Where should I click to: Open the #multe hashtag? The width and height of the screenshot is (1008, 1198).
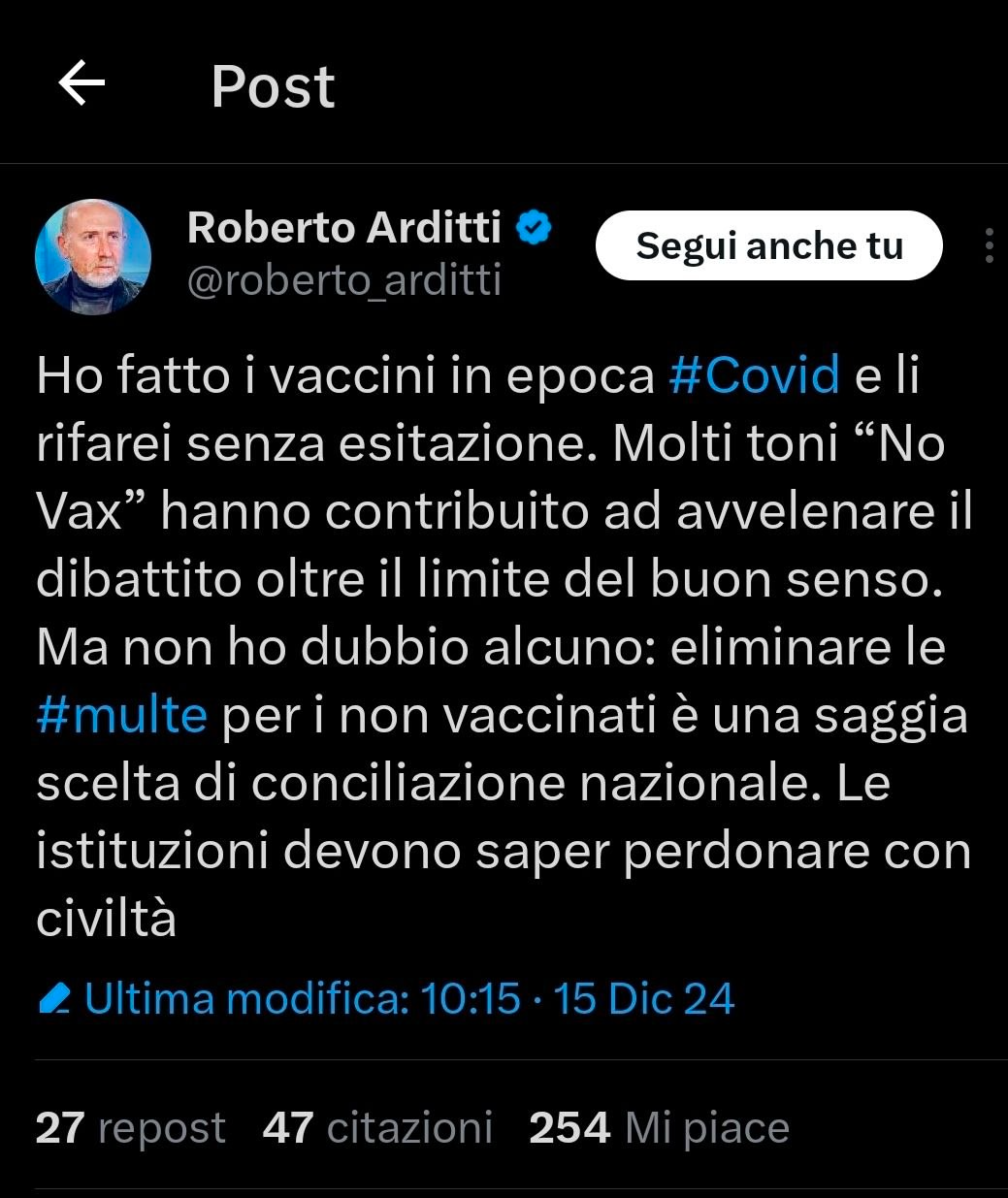121,715
